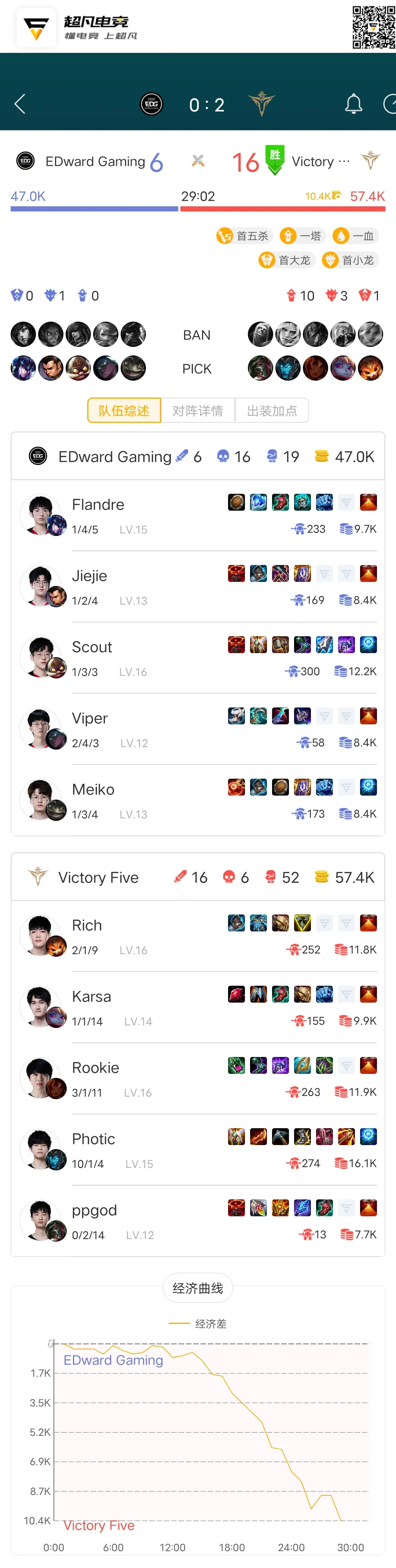Switch to the 对阵详情 tab

[198, 410]
